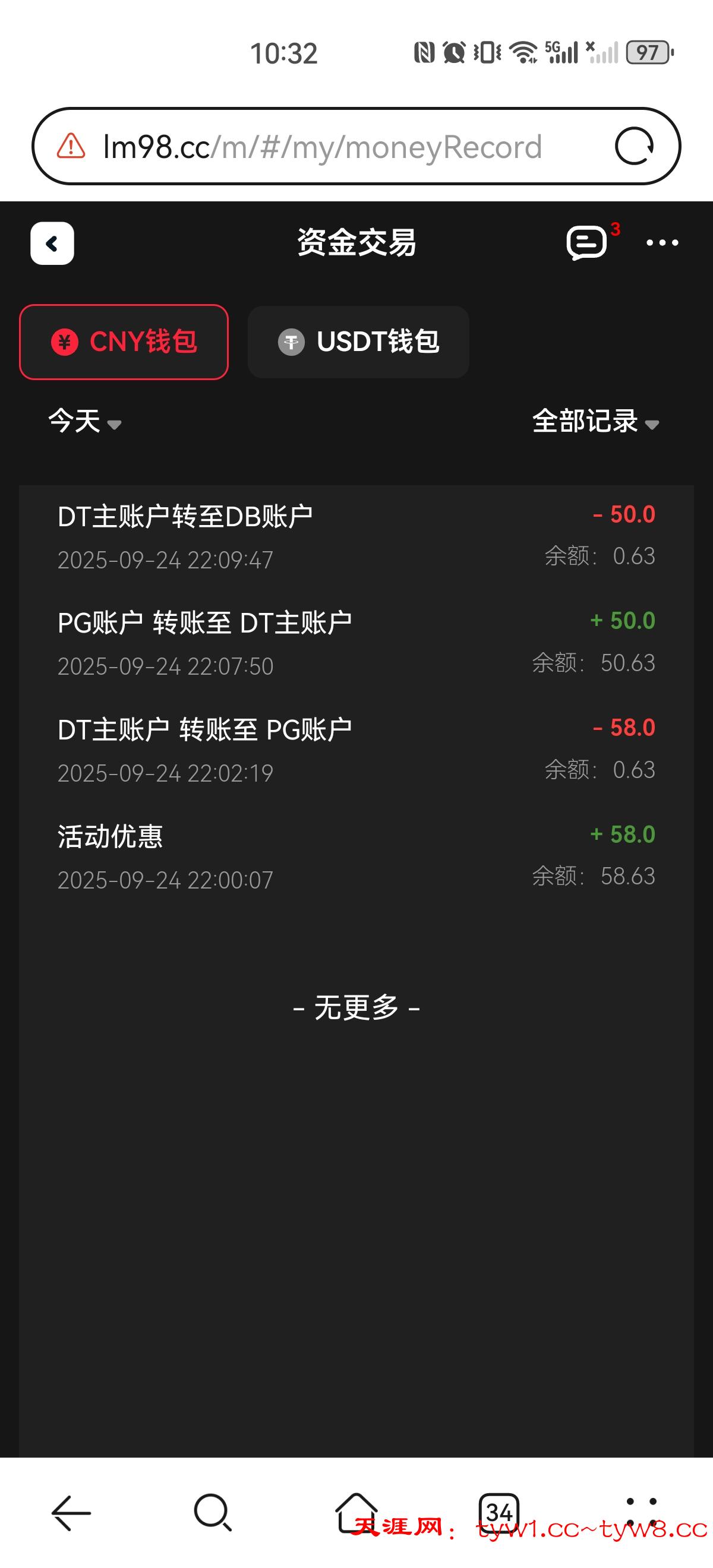Open the browser search button
This screenshot has height=1568, width=713.
tap(213, 1513)
